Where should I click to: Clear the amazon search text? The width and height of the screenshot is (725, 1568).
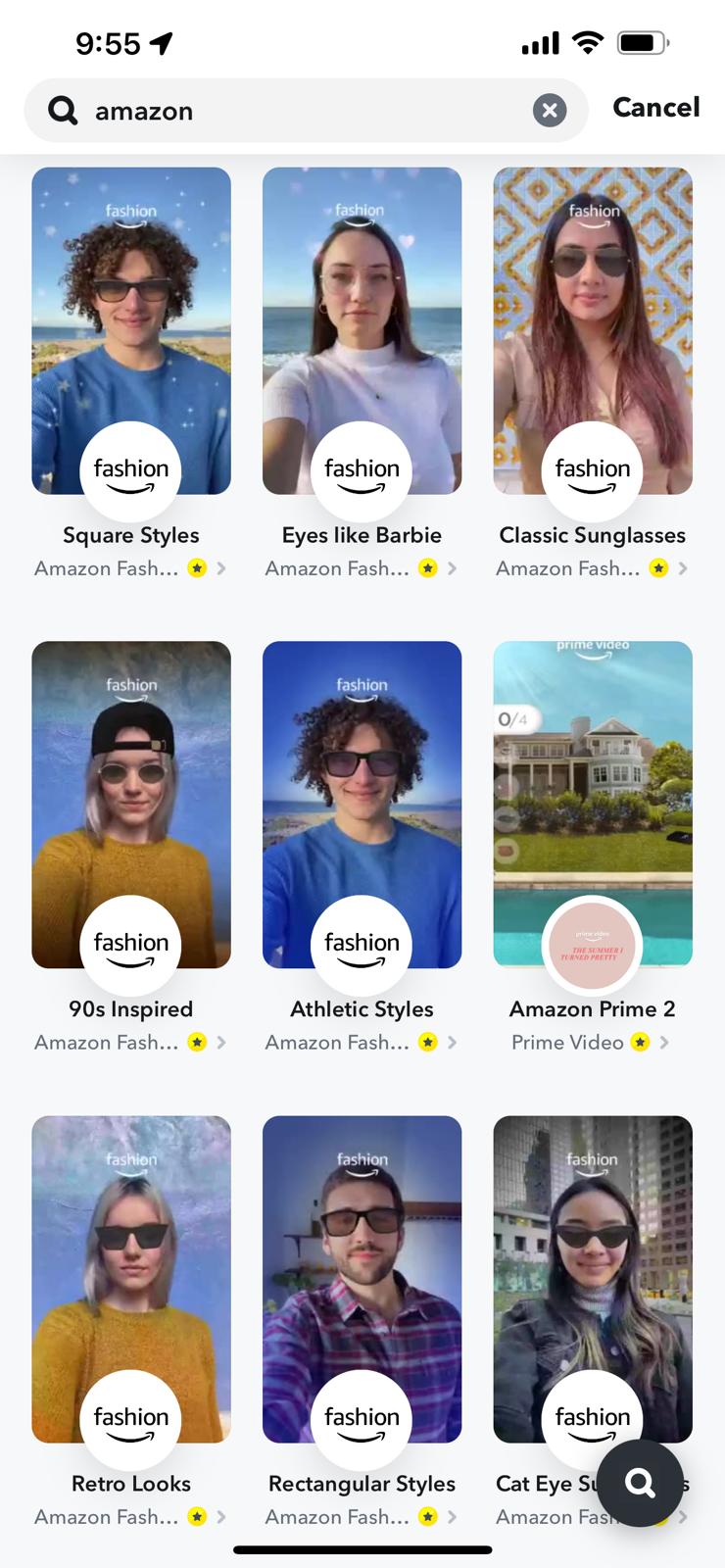click(550, 111)
